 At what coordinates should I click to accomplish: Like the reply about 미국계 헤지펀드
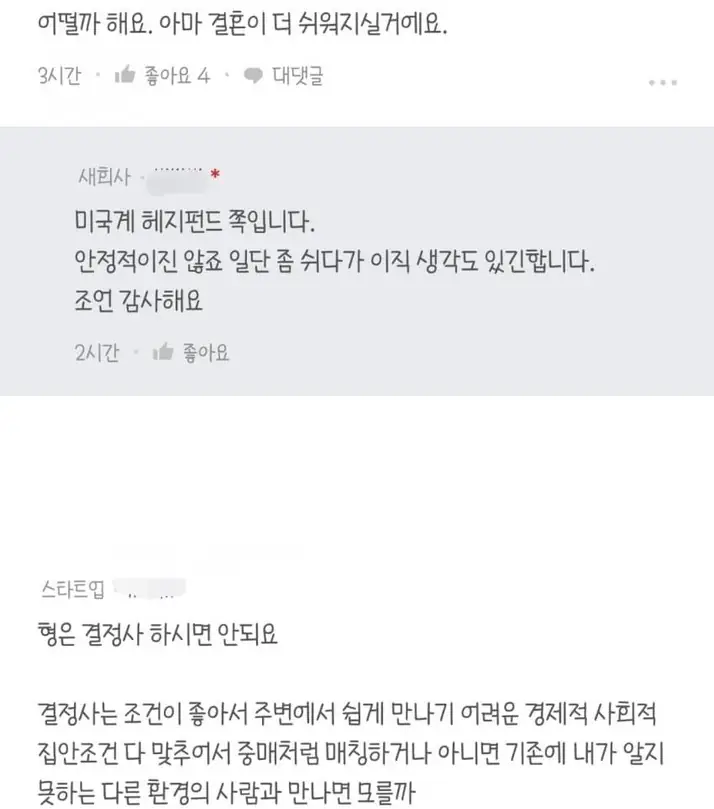pyautogui.click(x=191, y=352)
